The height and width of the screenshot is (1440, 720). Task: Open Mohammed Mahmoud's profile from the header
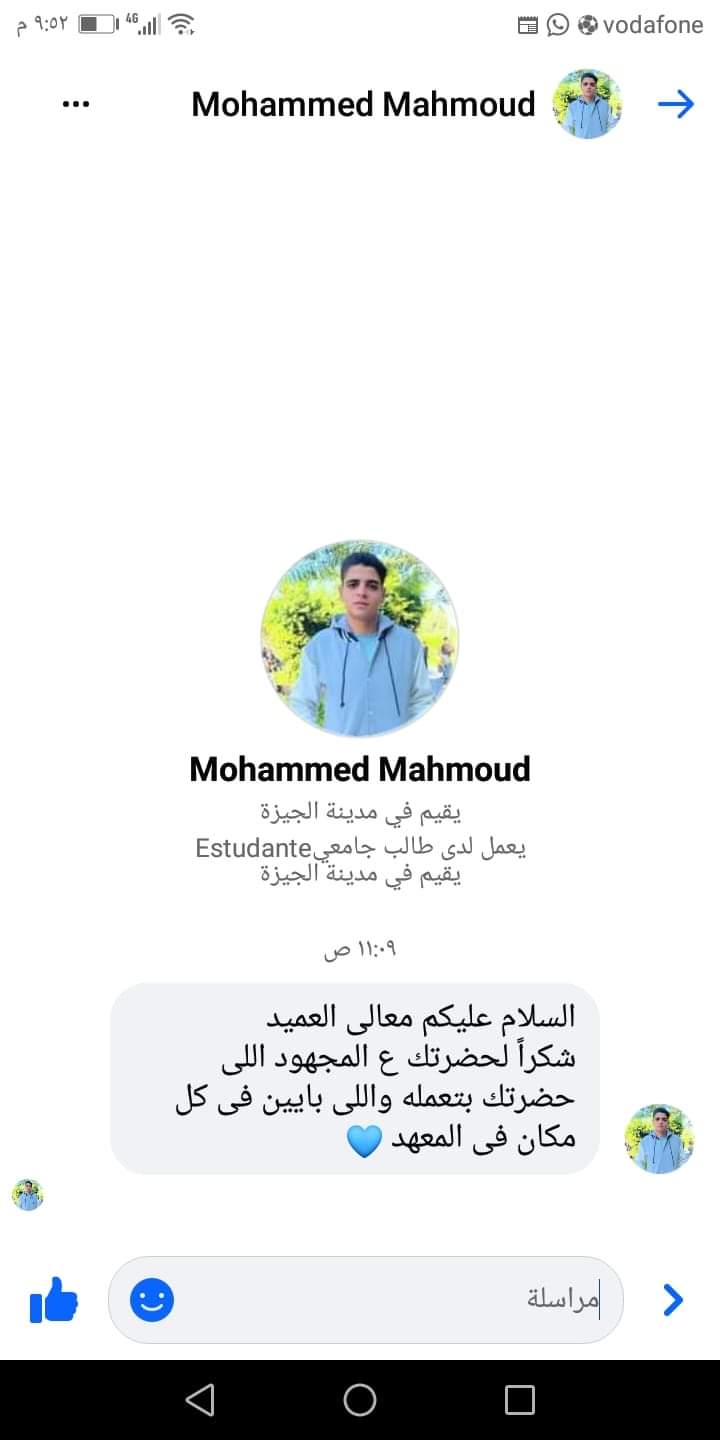[364, 104]
